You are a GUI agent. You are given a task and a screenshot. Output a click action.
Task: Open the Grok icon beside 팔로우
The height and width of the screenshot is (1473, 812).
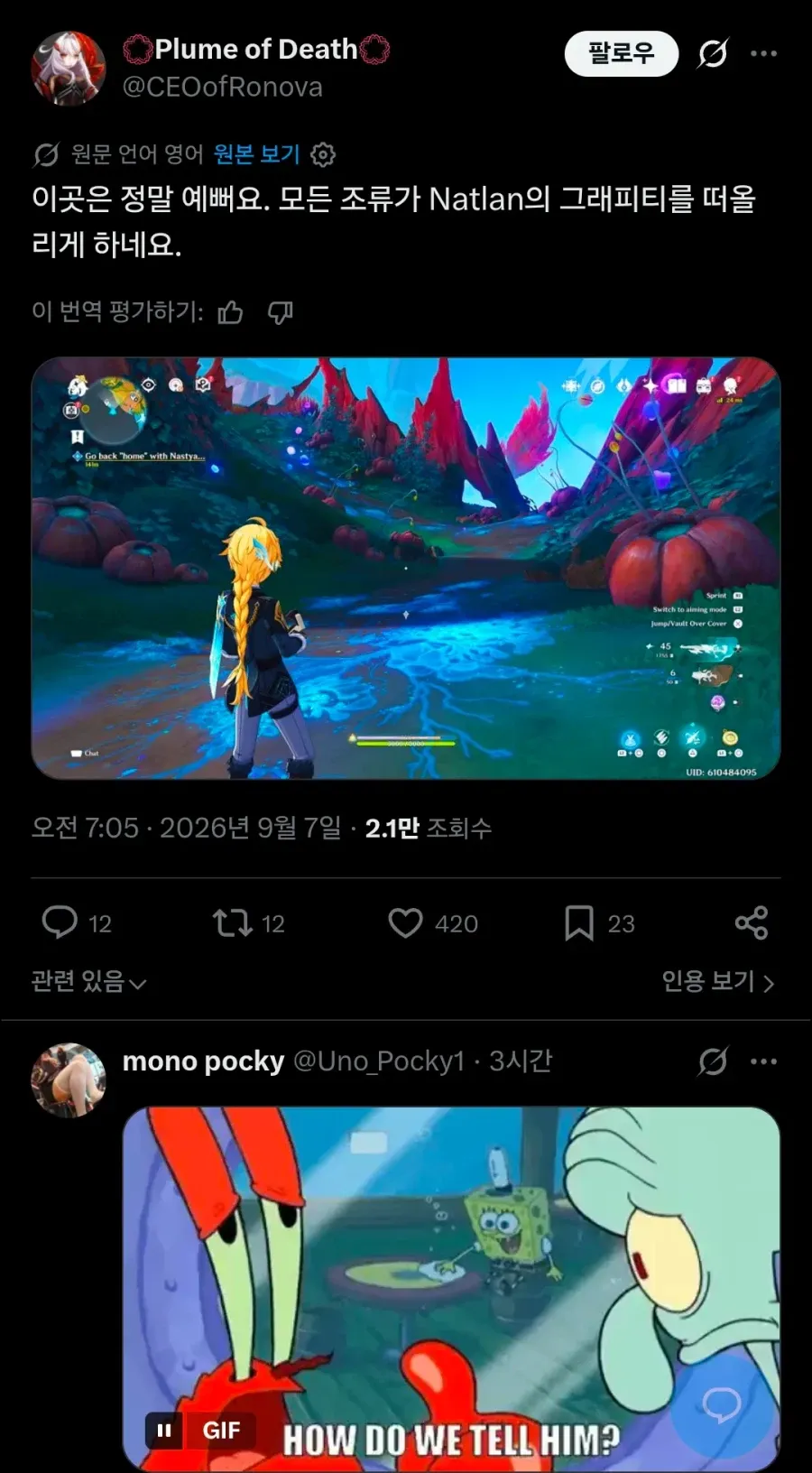(x=713, y=54)
